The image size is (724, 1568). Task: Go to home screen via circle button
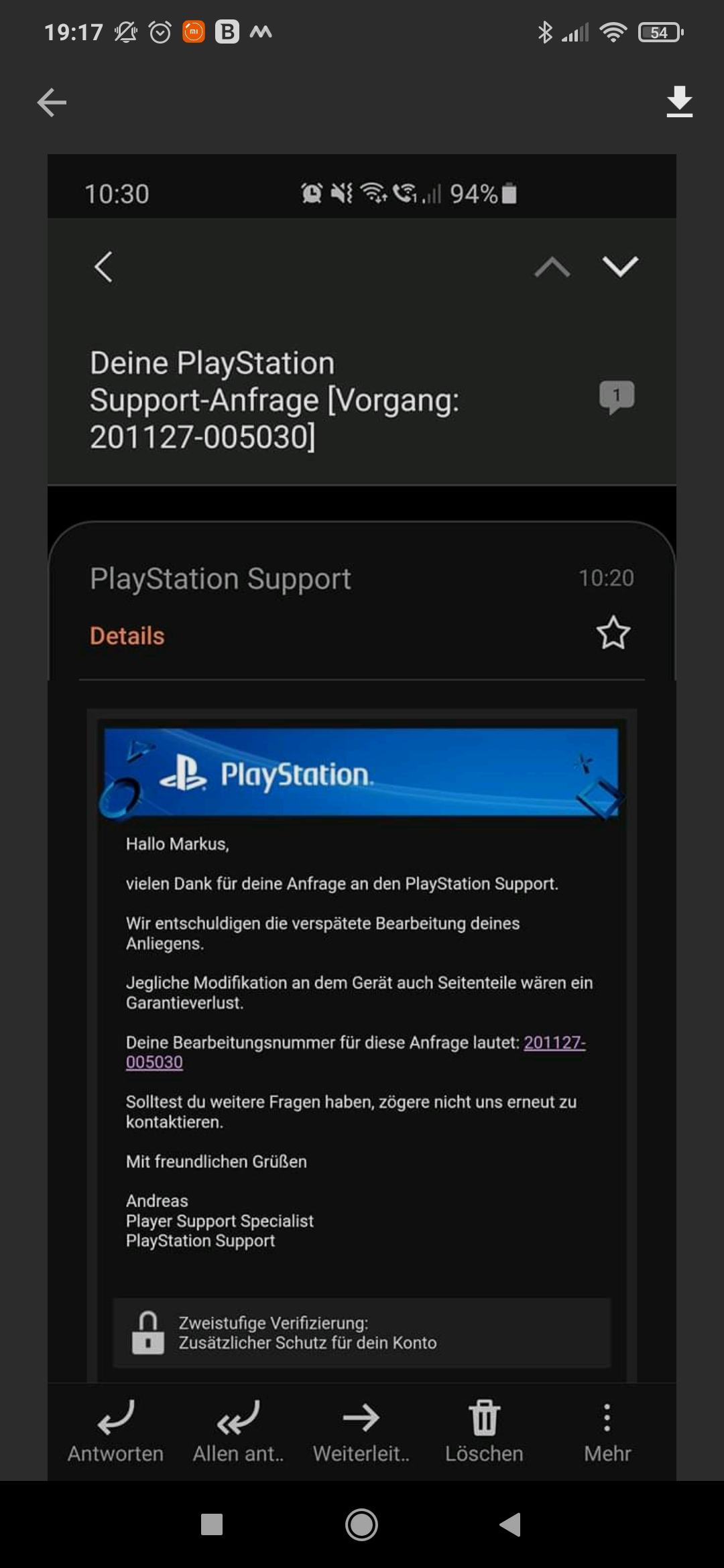pos(361,1524)
